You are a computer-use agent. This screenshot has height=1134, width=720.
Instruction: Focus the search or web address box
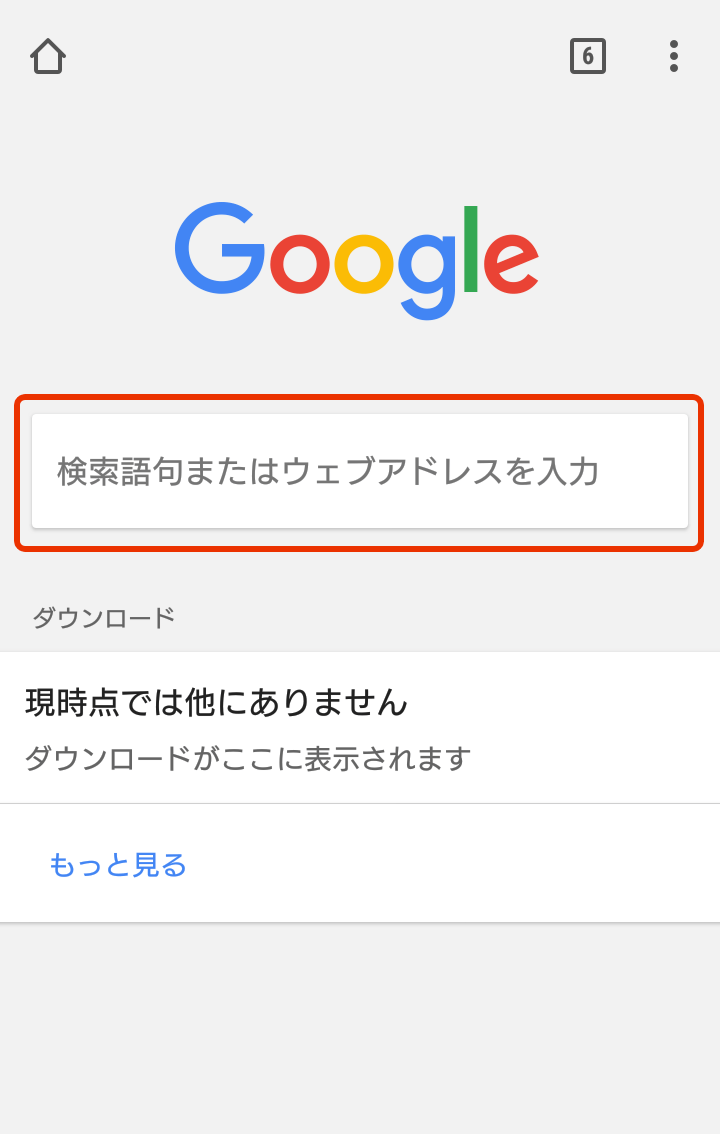pyautogui.click(x=360, y=471)
